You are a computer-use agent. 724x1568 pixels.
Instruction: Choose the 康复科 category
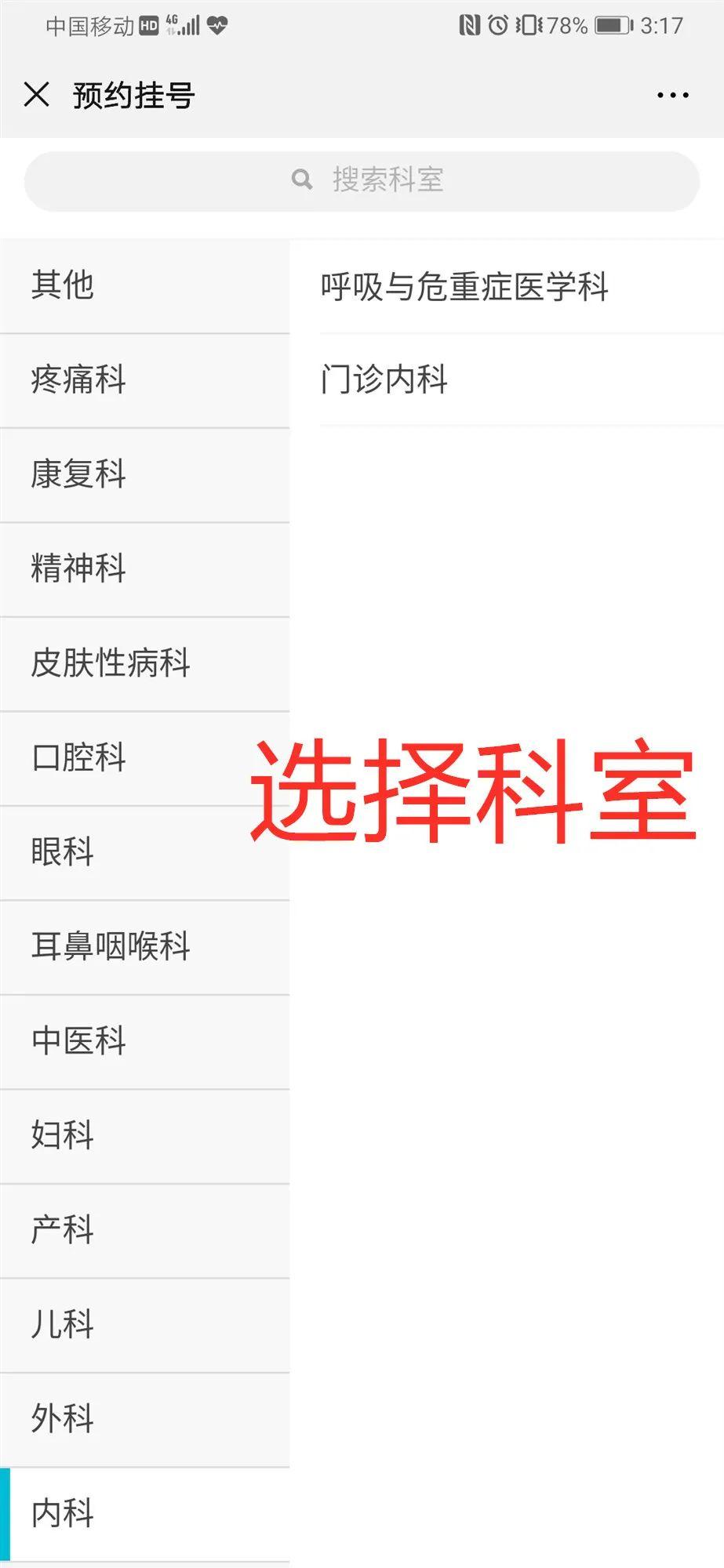(144, 475)
